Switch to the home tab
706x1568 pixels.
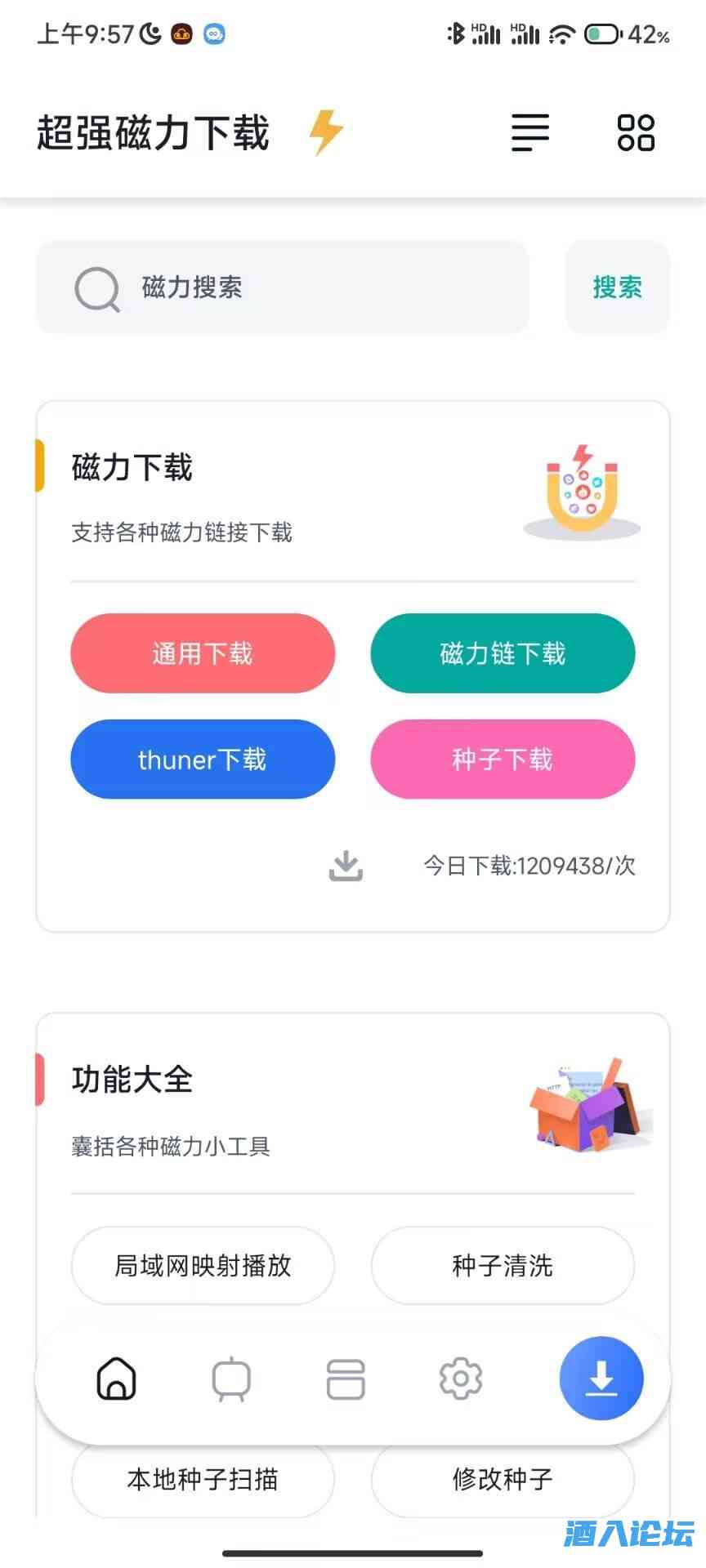pyautogui.click(x=117, y=1379)
